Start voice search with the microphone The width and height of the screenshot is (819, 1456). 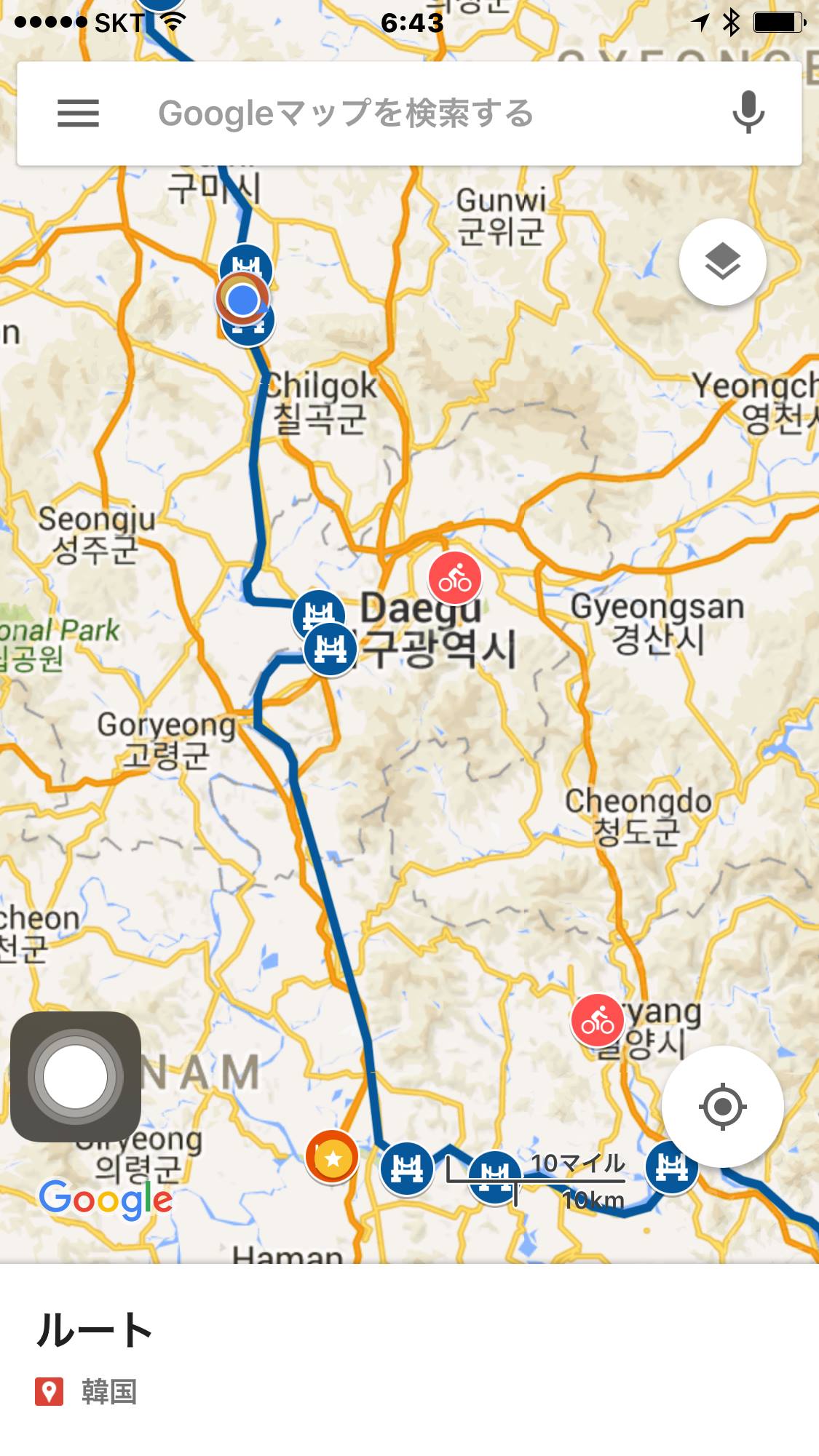coord(748,113)
